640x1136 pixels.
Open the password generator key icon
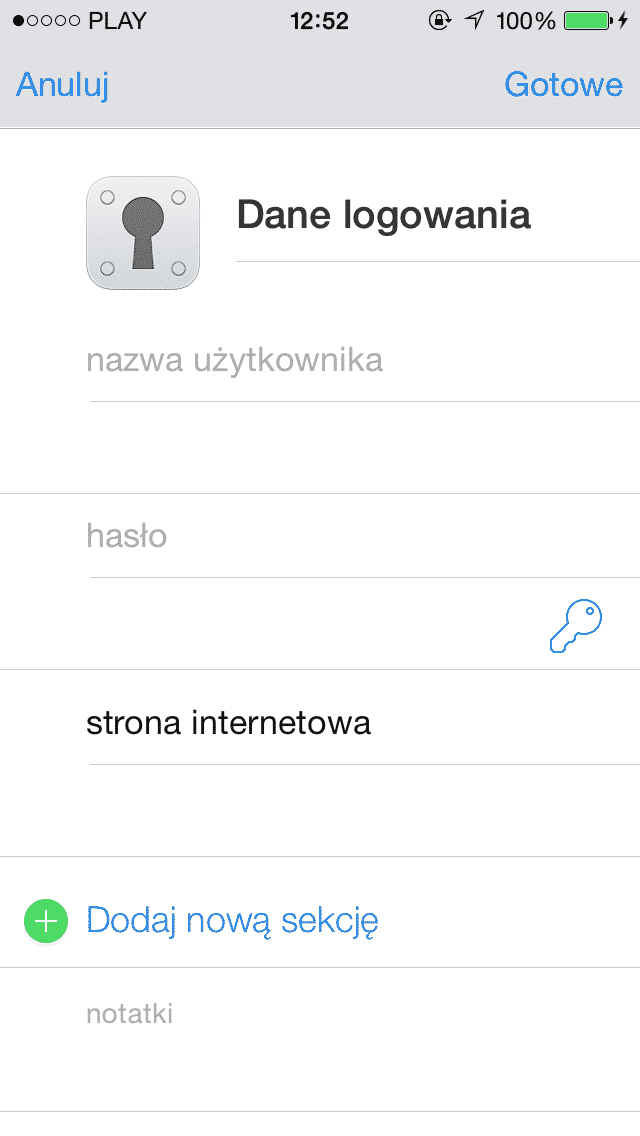[x=577, y=627]
